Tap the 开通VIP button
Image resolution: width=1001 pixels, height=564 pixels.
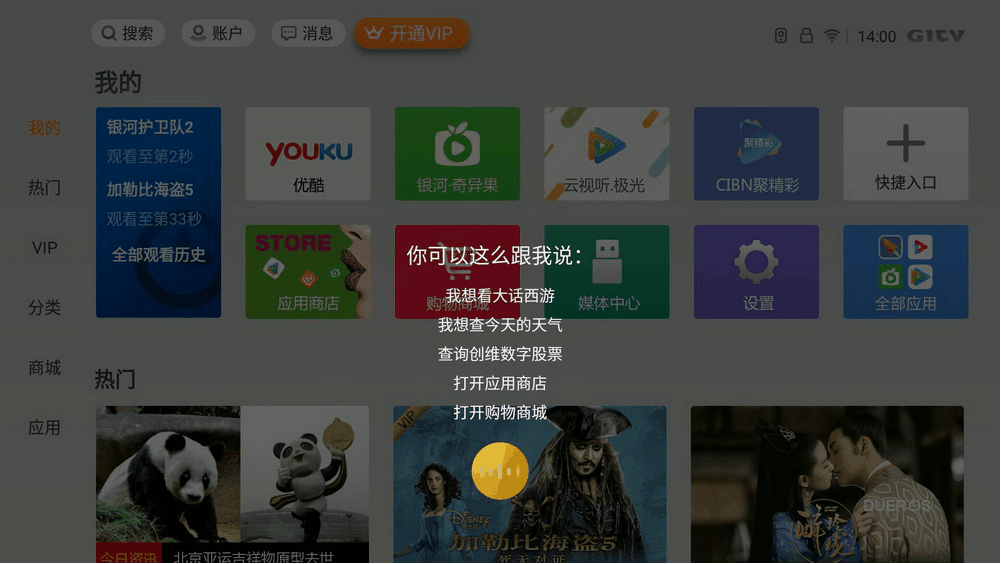pos(411,33)
